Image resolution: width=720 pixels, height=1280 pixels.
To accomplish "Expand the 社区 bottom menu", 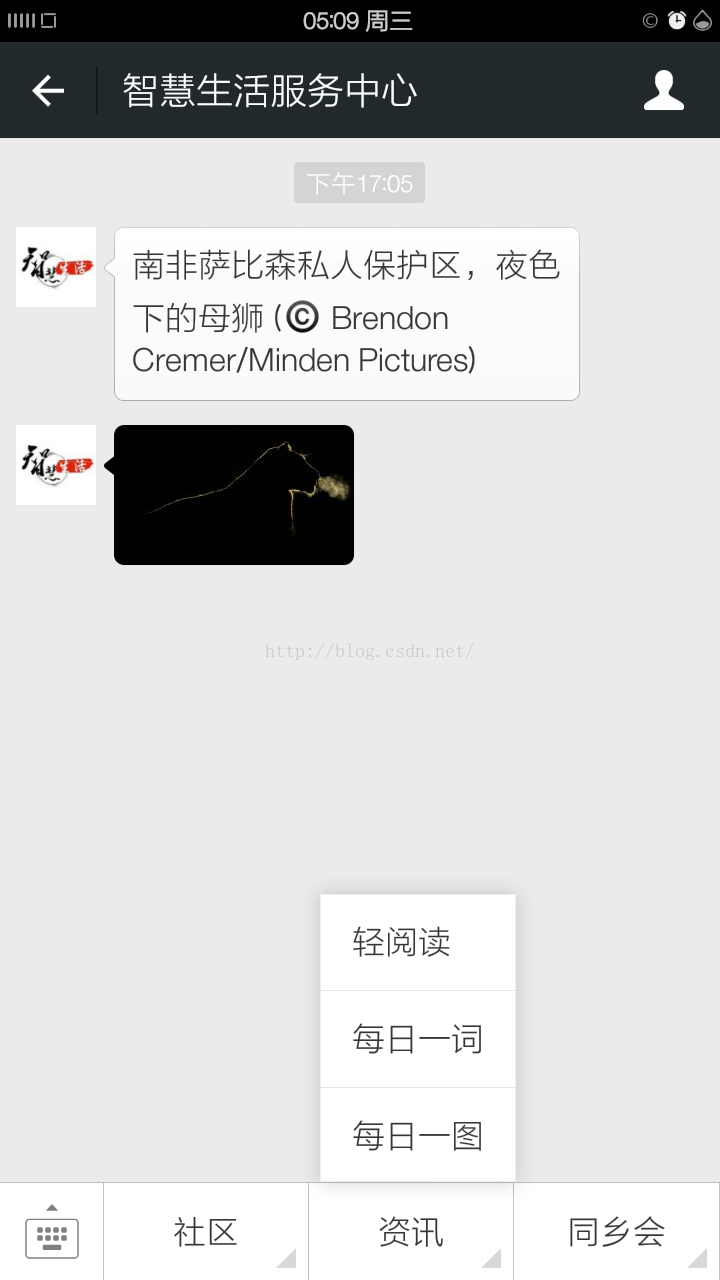I will [206, 1232].
